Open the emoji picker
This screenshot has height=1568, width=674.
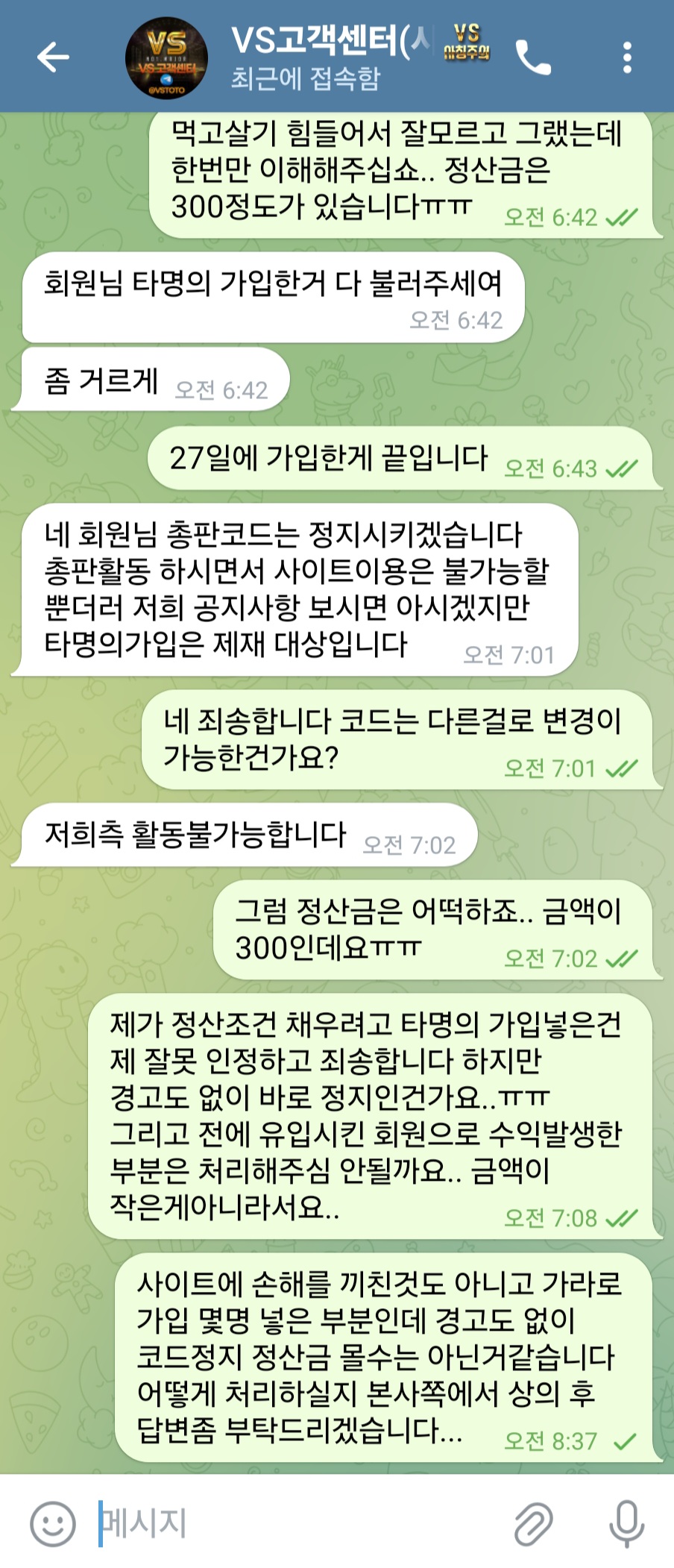click(53, 1524)
